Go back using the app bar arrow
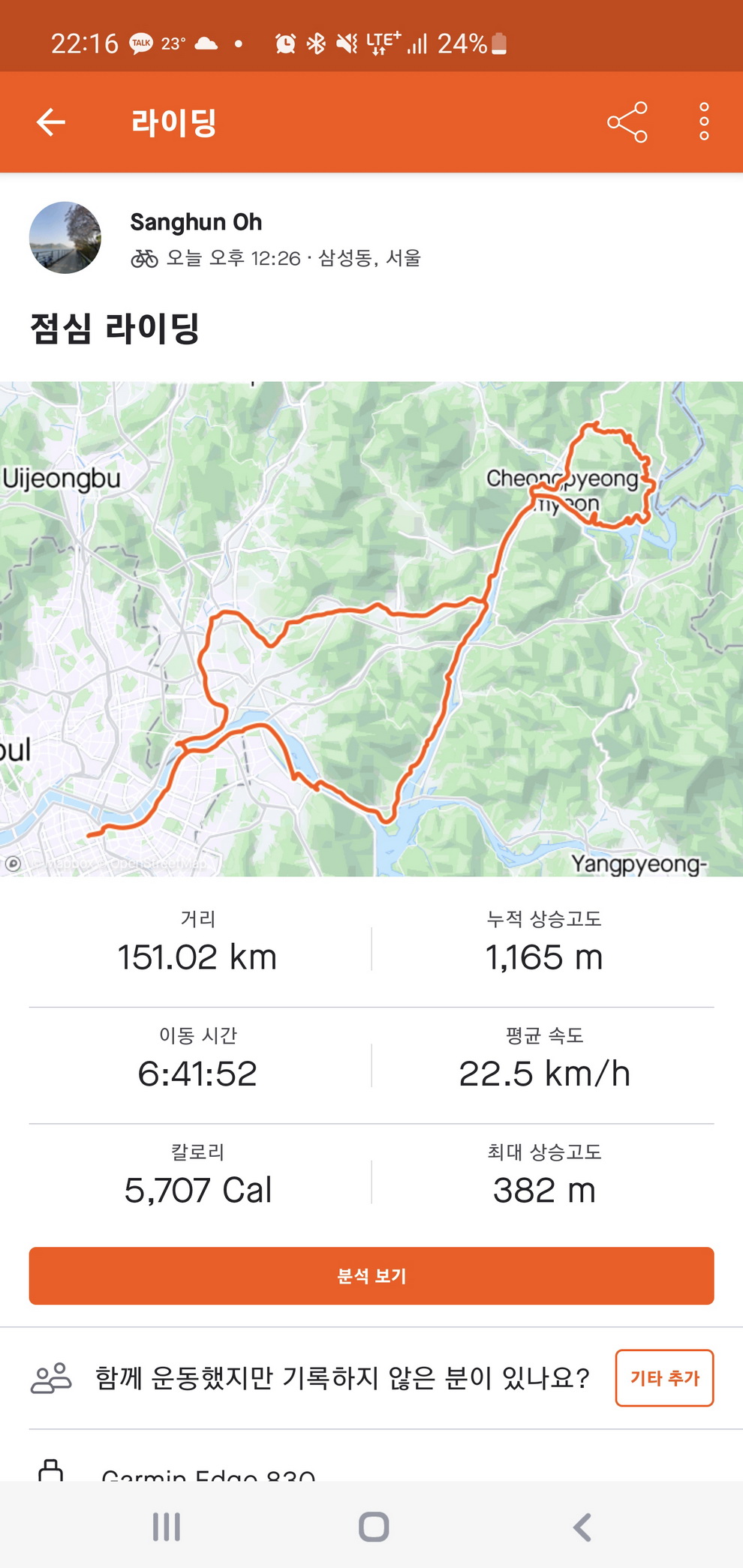The image size is (743, 1568). pyautogui.click(x=51, y=122)
